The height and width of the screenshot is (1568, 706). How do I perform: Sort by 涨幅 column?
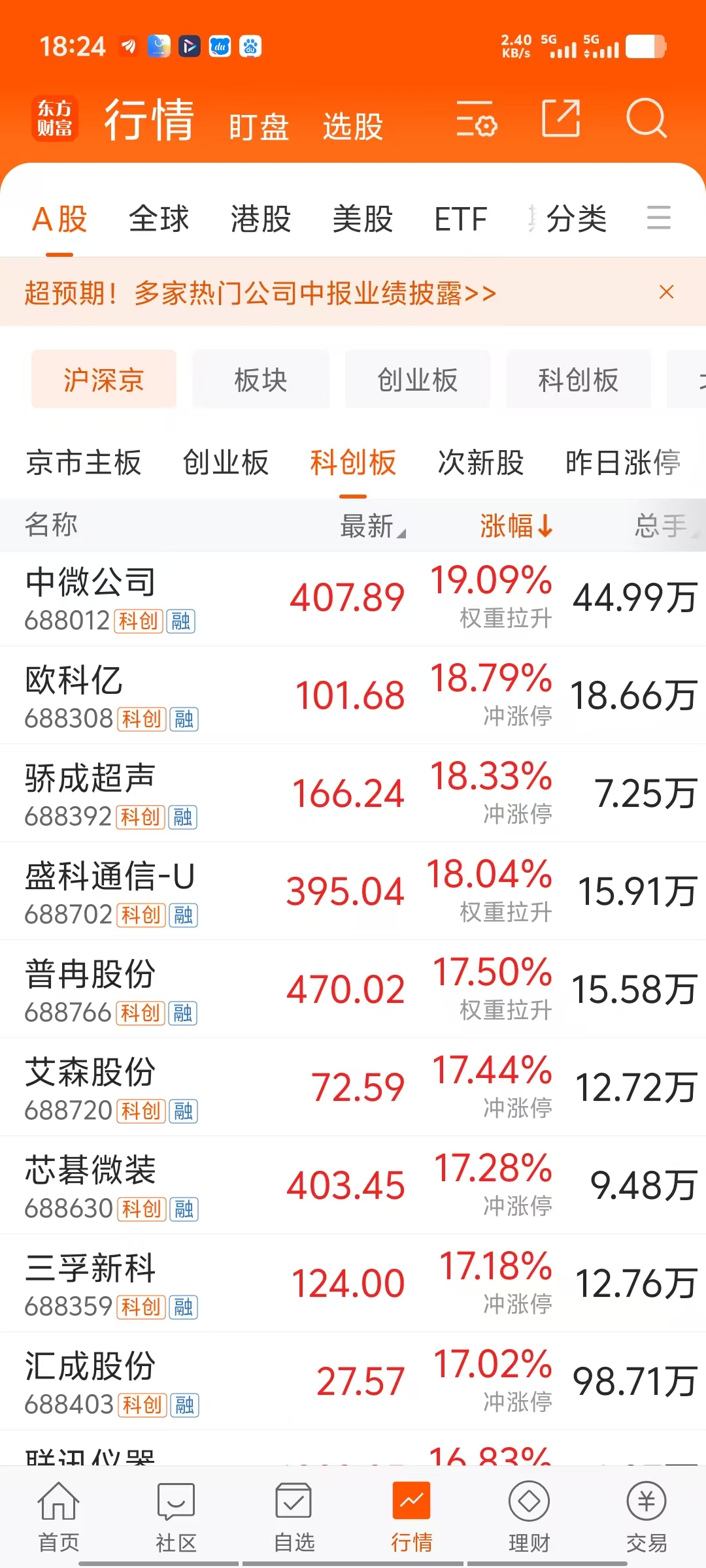click(516, 526)
